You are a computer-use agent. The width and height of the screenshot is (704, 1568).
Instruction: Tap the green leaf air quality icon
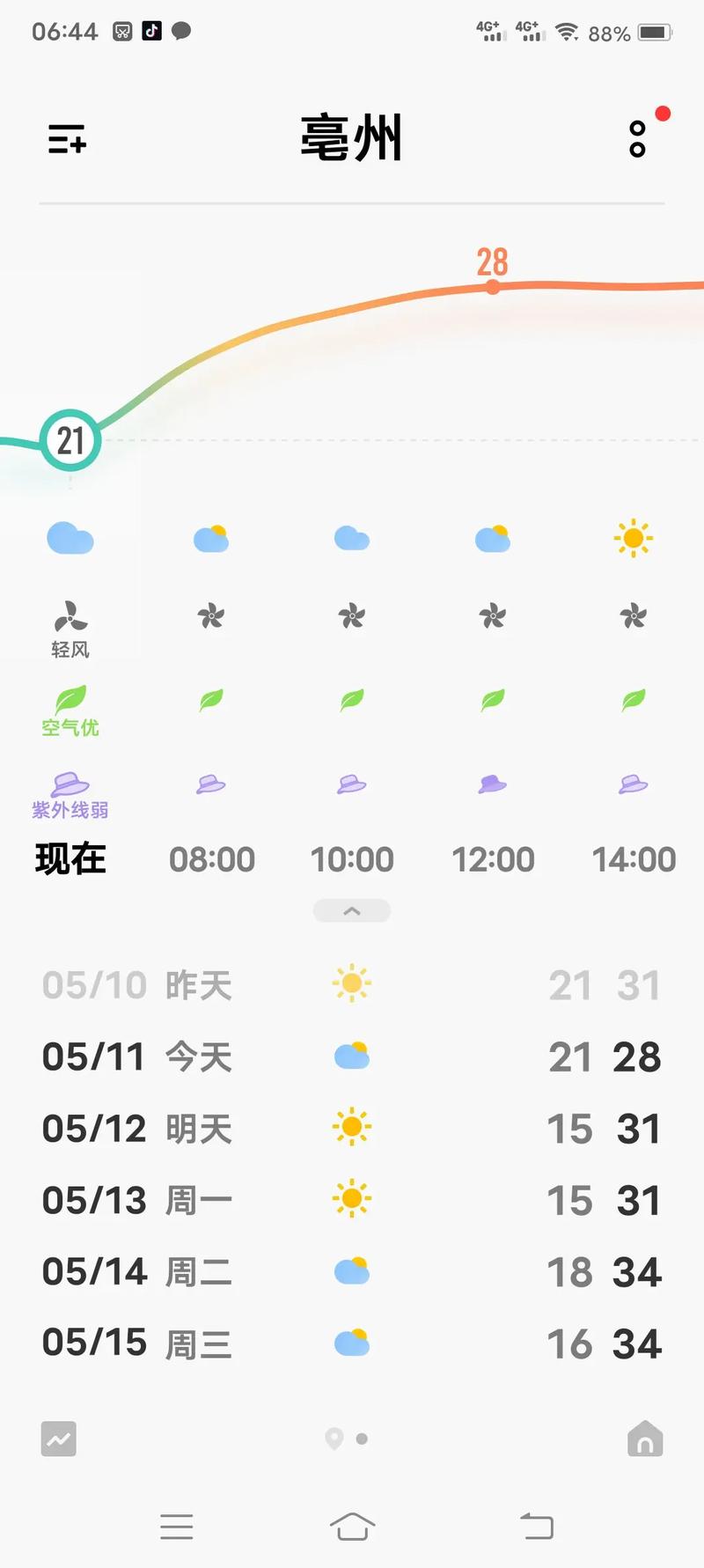pos(71,698)
